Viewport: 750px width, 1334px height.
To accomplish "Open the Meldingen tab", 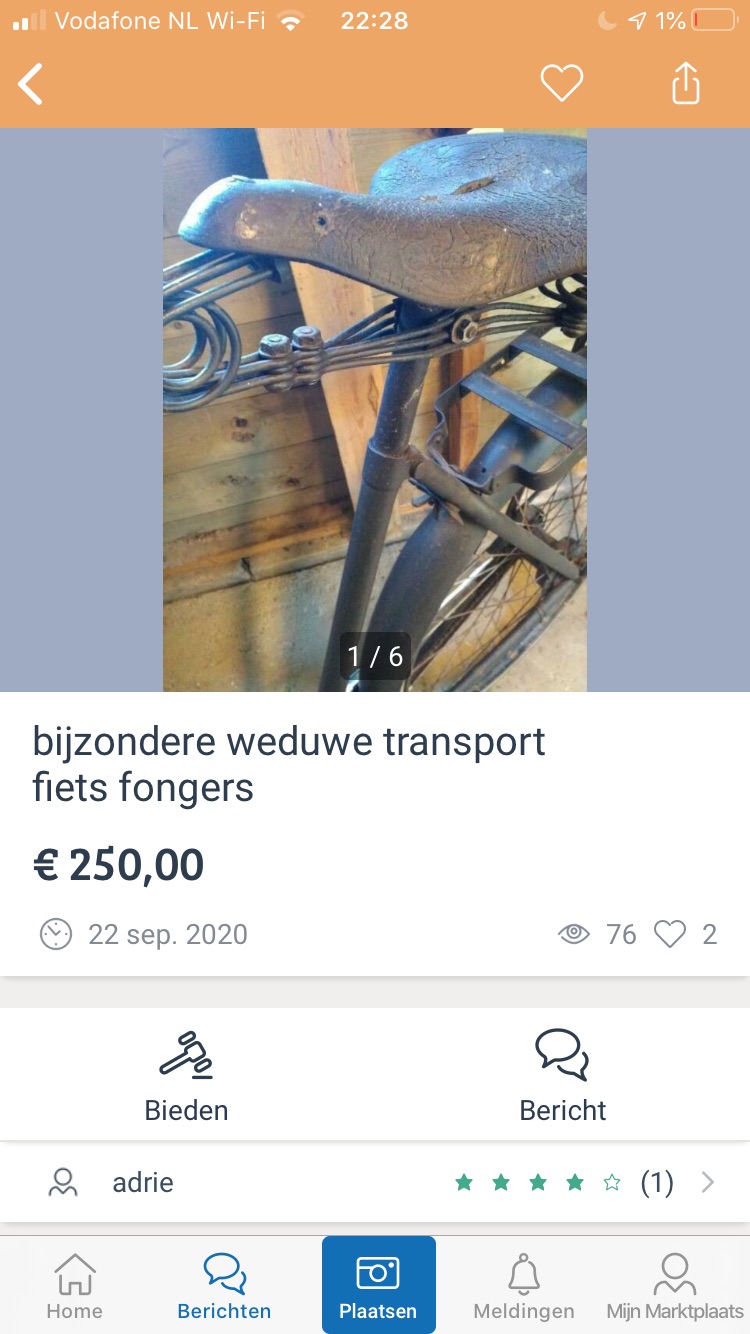I will (x=523, y=1286).
